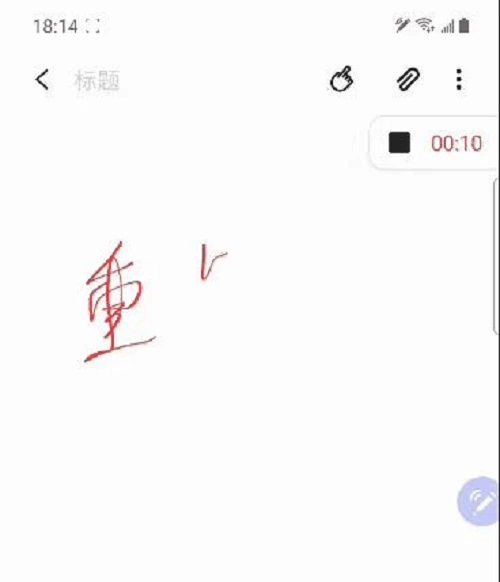The height and width of the screenshot is (582, 500).
Task: Stop the voice recording
Action: pyautogui.click(x=399, y=143)
